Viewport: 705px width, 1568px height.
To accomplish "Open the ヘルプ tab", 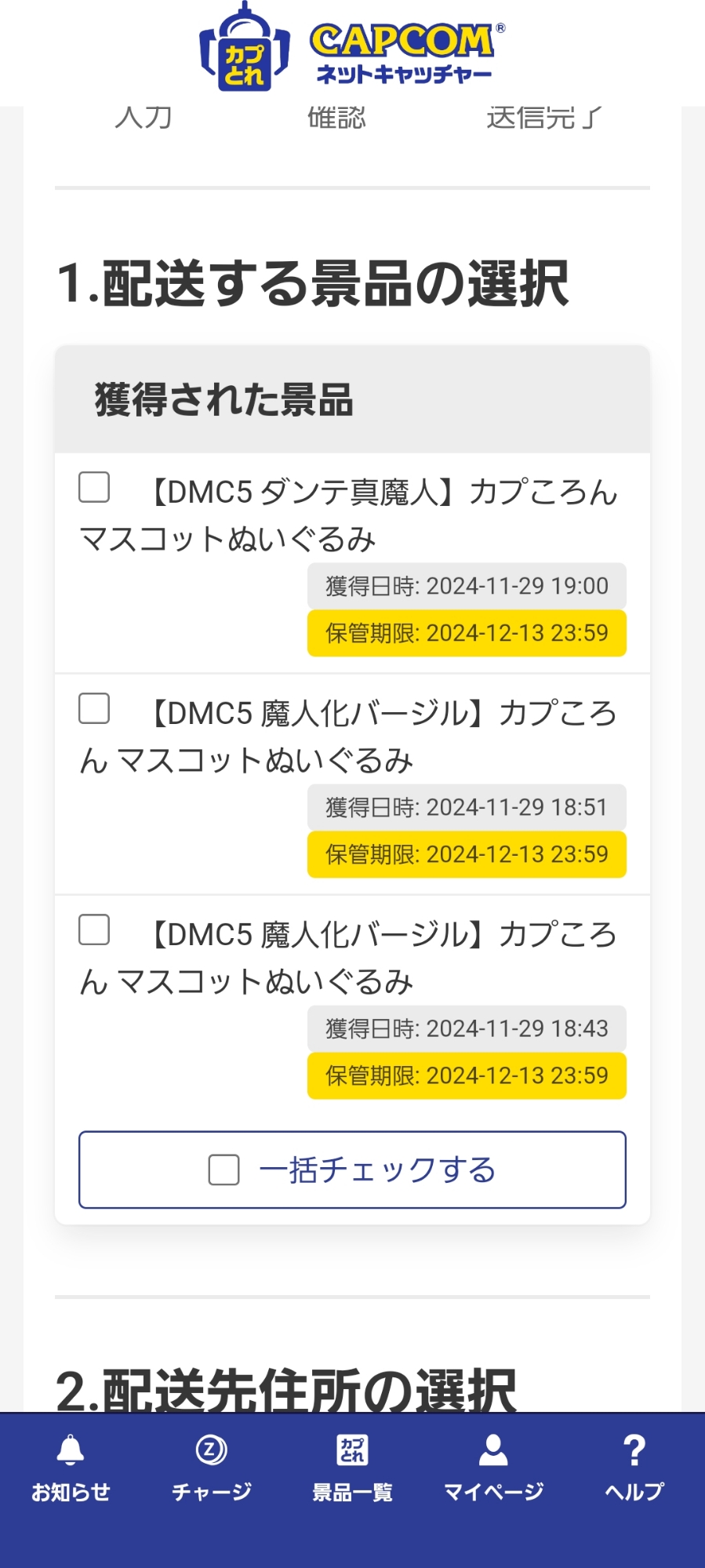I will 634,1467.
